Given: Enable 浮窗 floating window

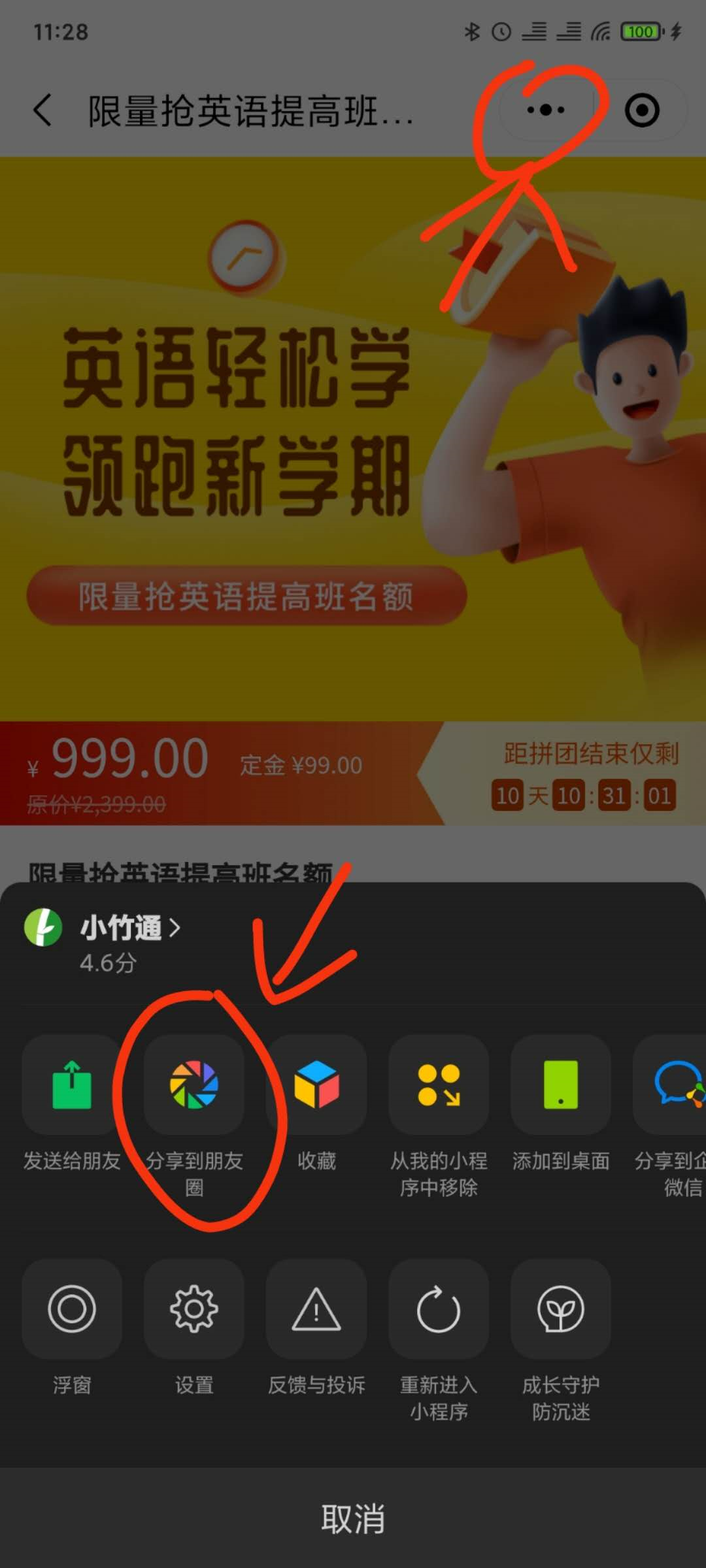Looking at the screenshot, I should click(72, 1309).
